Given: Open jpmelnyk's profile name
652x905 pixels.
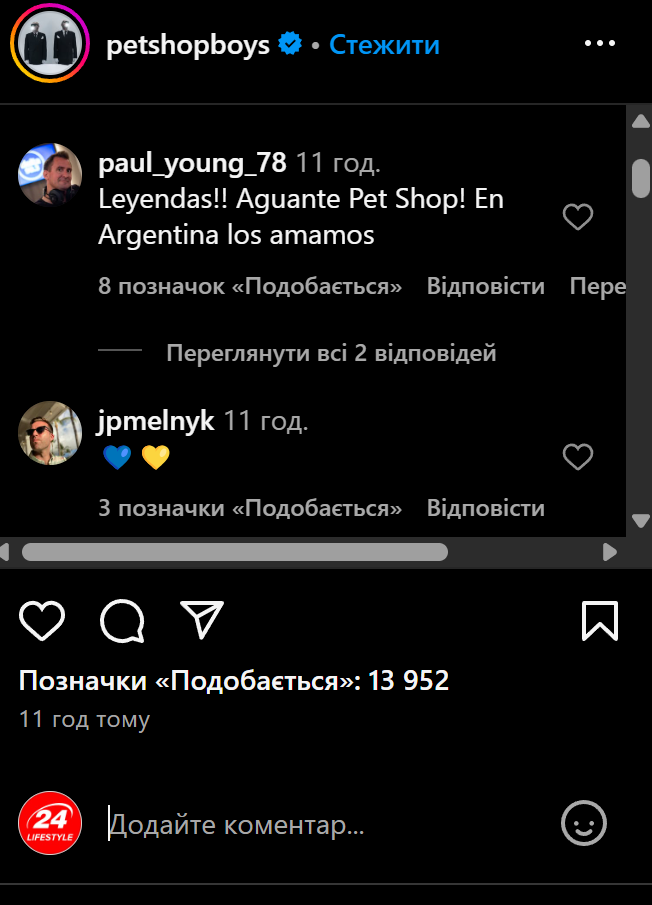Looking at the screenshot, I should pos(156,421).
